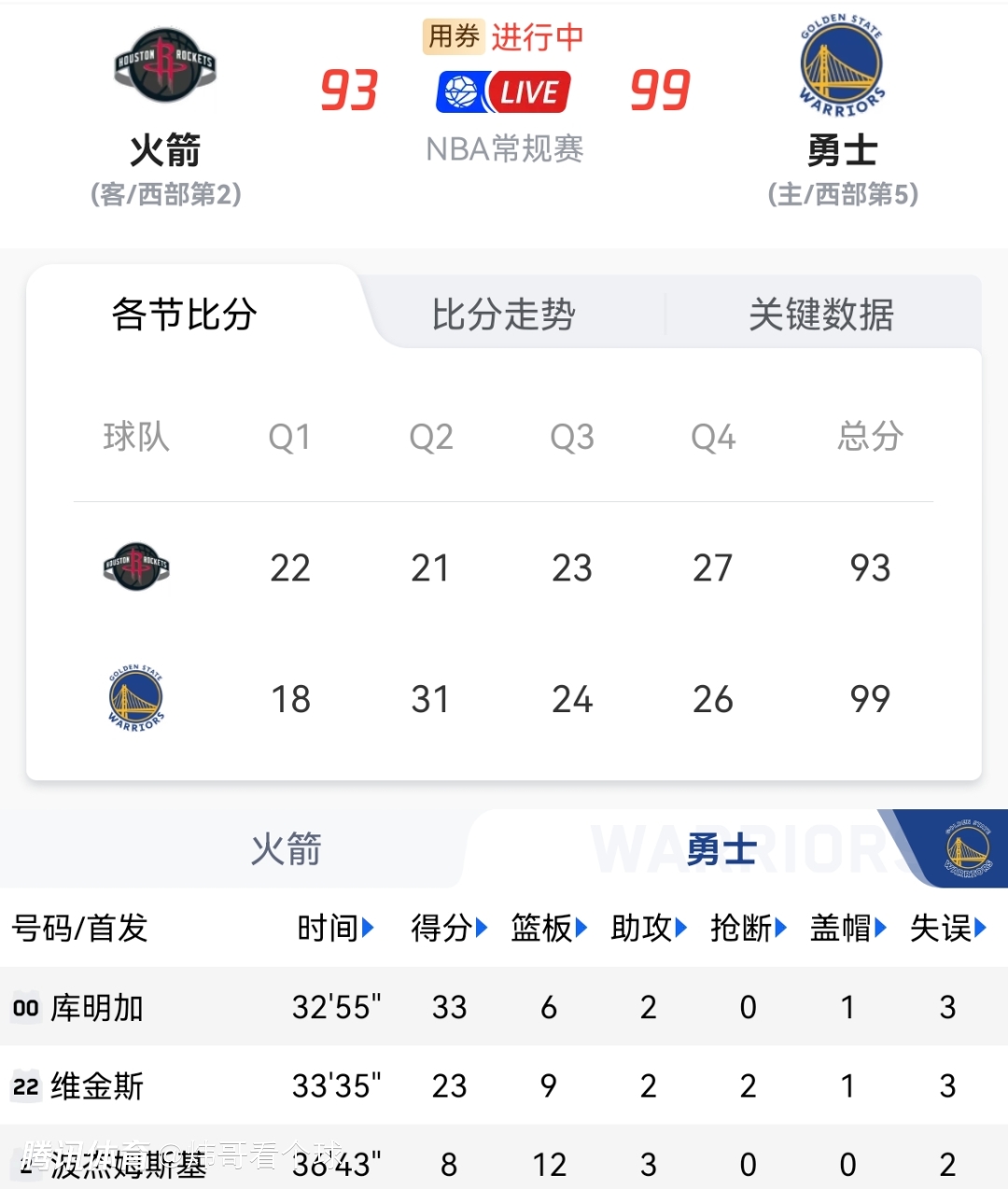Image resolution: width=1008 pixels, height=1189 pixels.
Task: Show 火箭 player stats tab
Action: [286, 849]
